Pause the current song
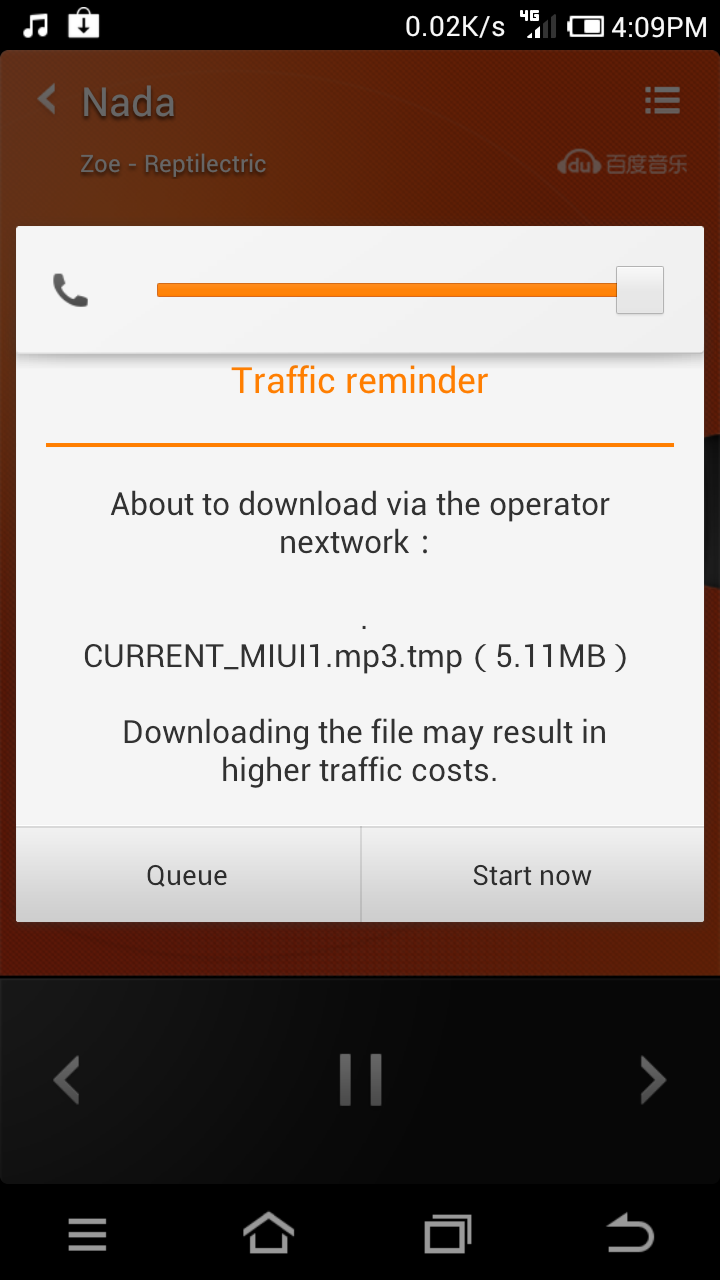The height and width of the screenshot is (1280, 720). [x=360, y=1080]
